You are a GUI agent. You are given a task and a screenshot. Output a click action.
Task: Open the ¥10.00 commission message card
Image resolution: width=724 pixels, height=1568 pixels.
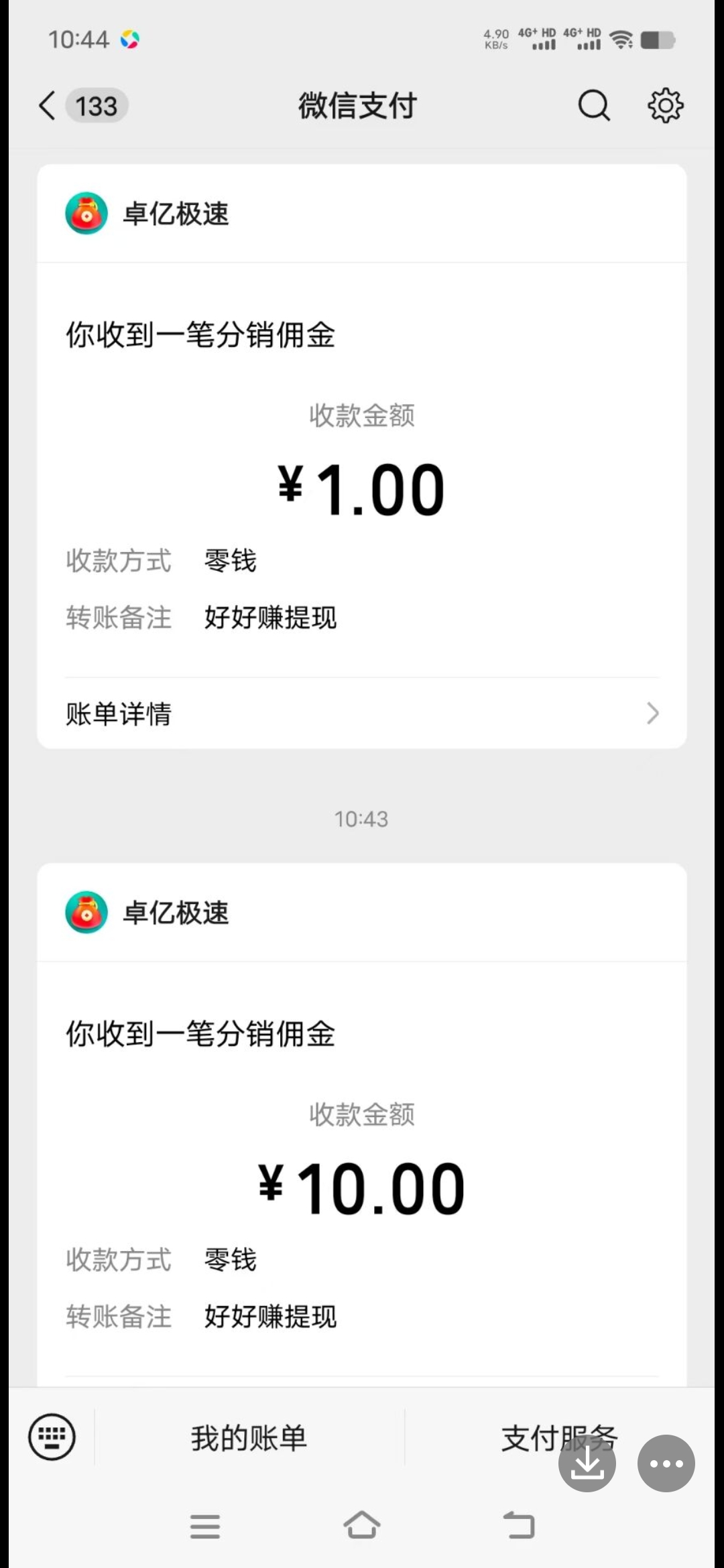click(362, 1126)
